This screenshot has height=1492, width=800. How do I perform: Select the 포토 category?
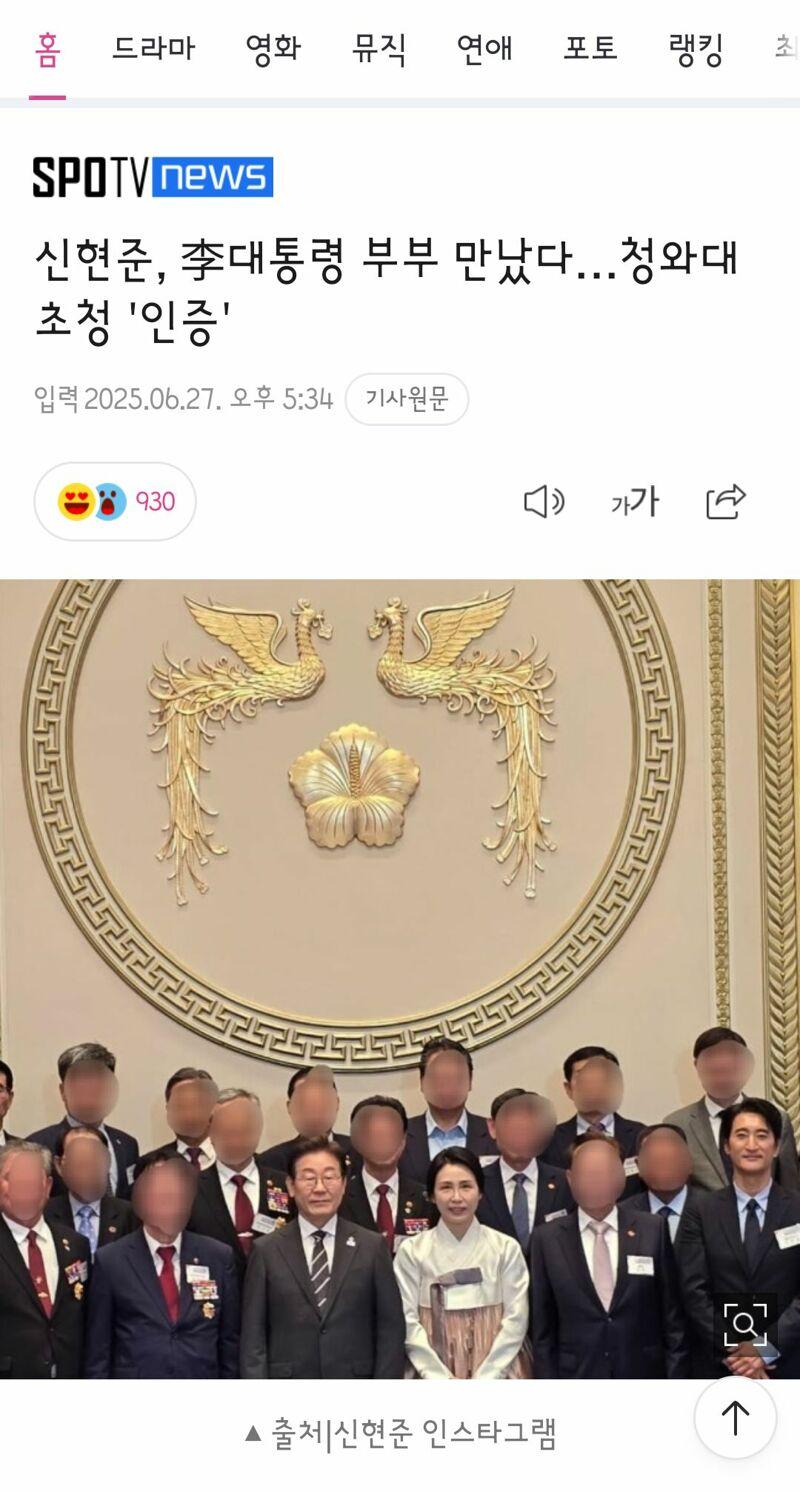591,48
